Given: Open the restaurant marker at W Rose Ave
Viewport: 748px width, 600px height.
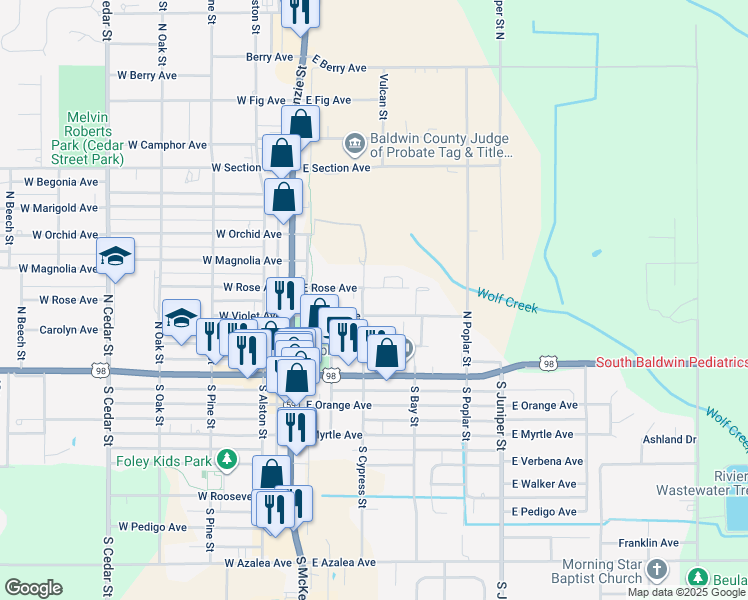Looking at the screenshot, I should pos(284,296).
